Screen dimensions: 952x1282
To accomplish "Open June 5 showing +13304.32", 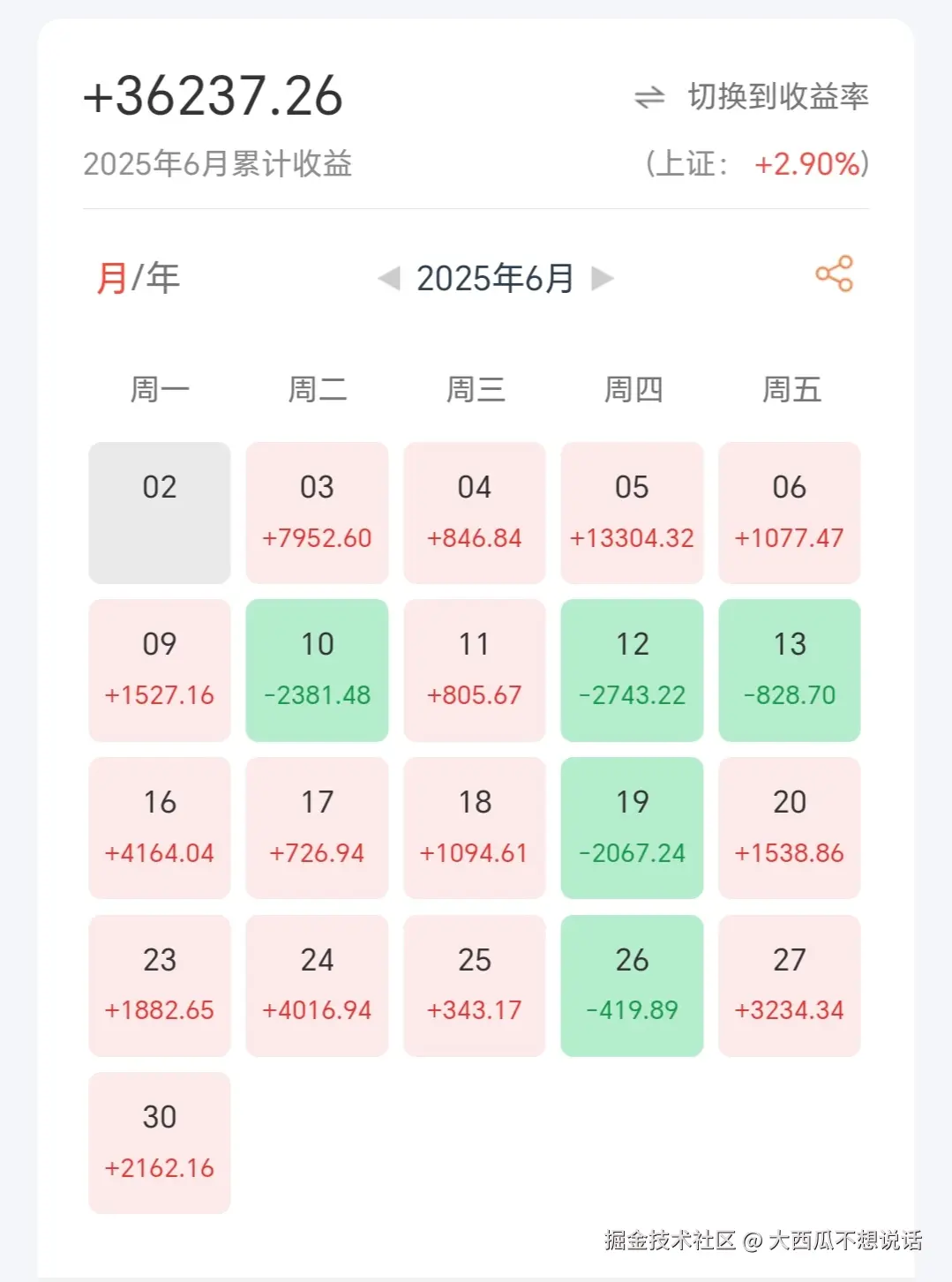I will point(632,512).
